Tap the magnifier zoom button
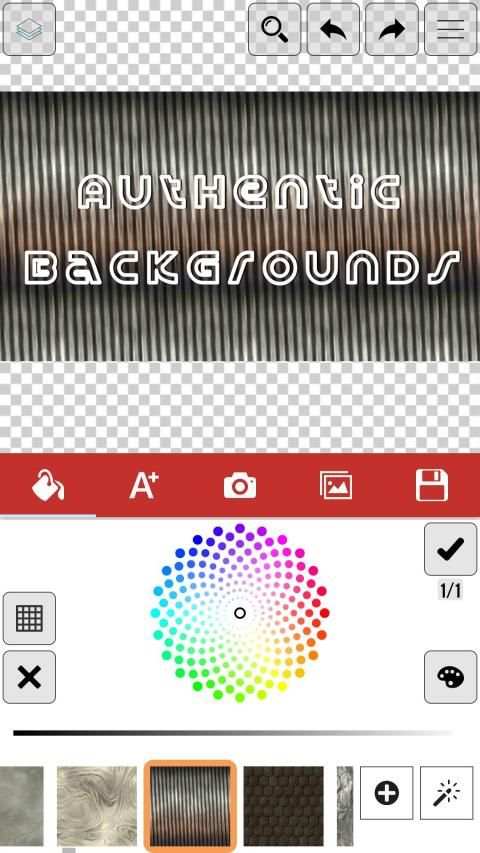This screenshot has height=853, width=480. [x=274, y=29]
